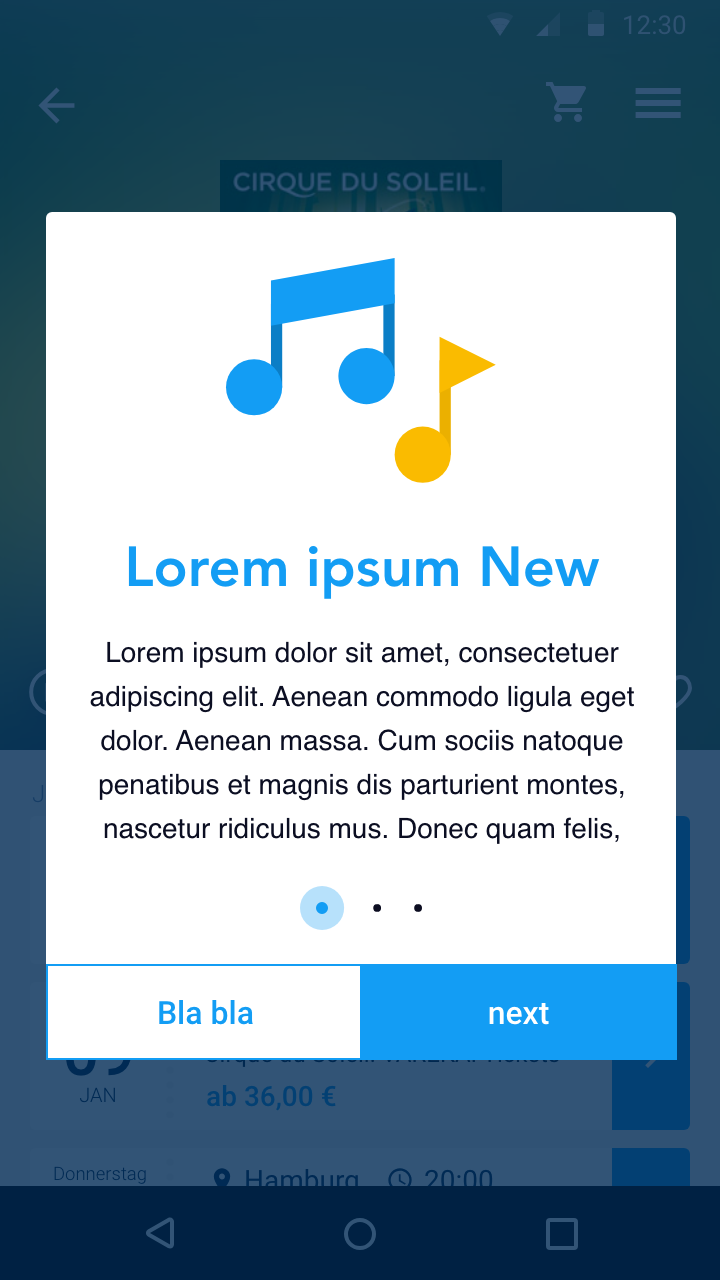The height and width of the screenshot is (1280, 720).
Task: Go back with the top-left arrow
Action: click(x=57, y=105)
